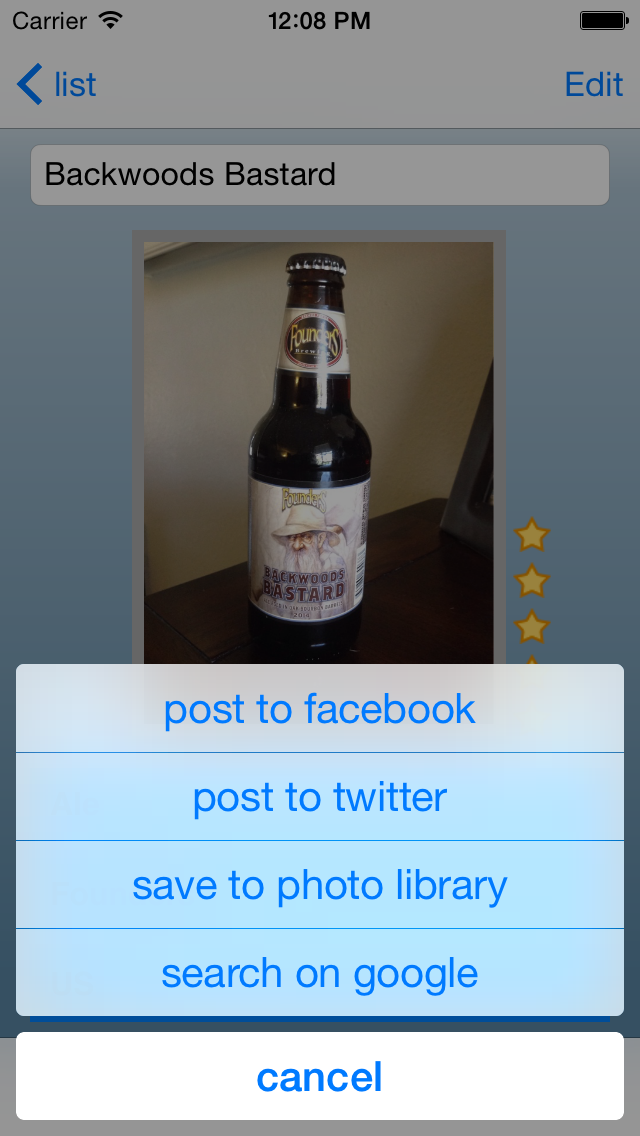Choose post to facebook

coord(320,709)
